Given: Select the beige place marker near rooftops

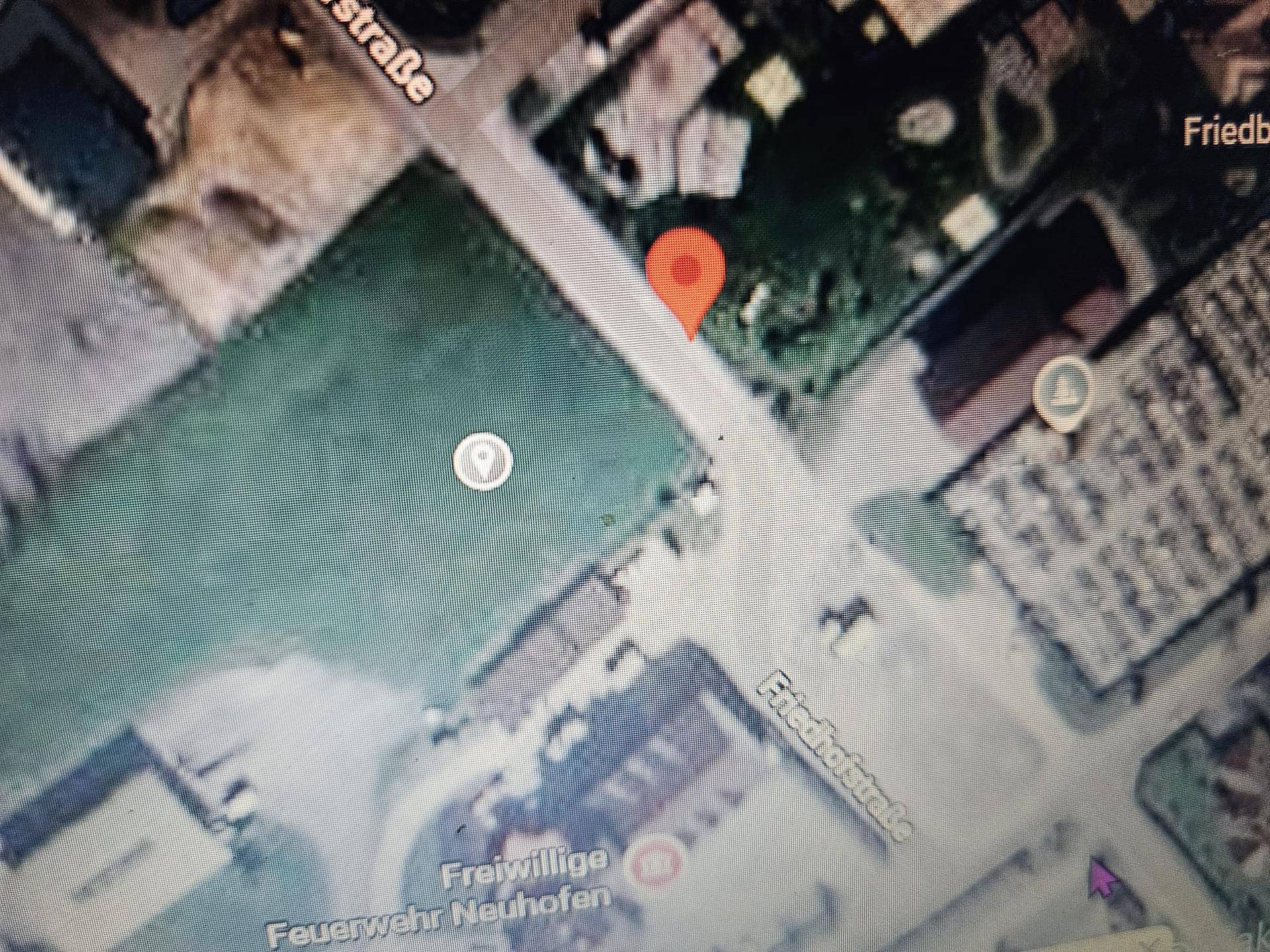Looking at the screenshot, I should [1063, 391].
